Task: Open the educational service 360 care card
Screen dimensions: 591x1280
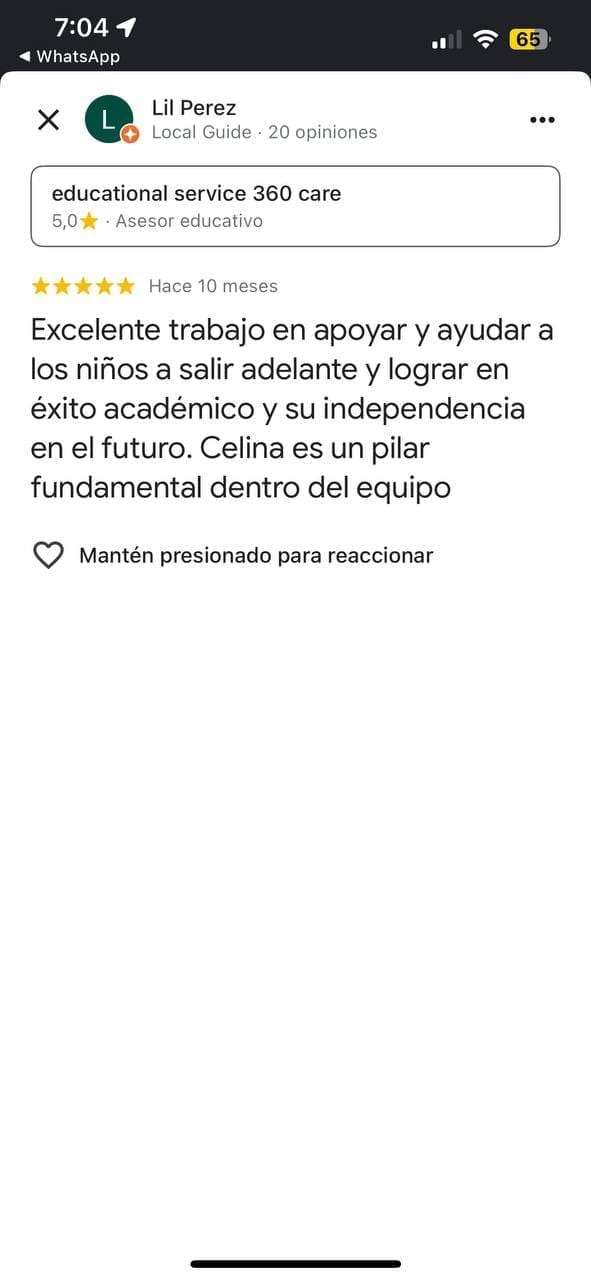Action: (x=295, y=206)
